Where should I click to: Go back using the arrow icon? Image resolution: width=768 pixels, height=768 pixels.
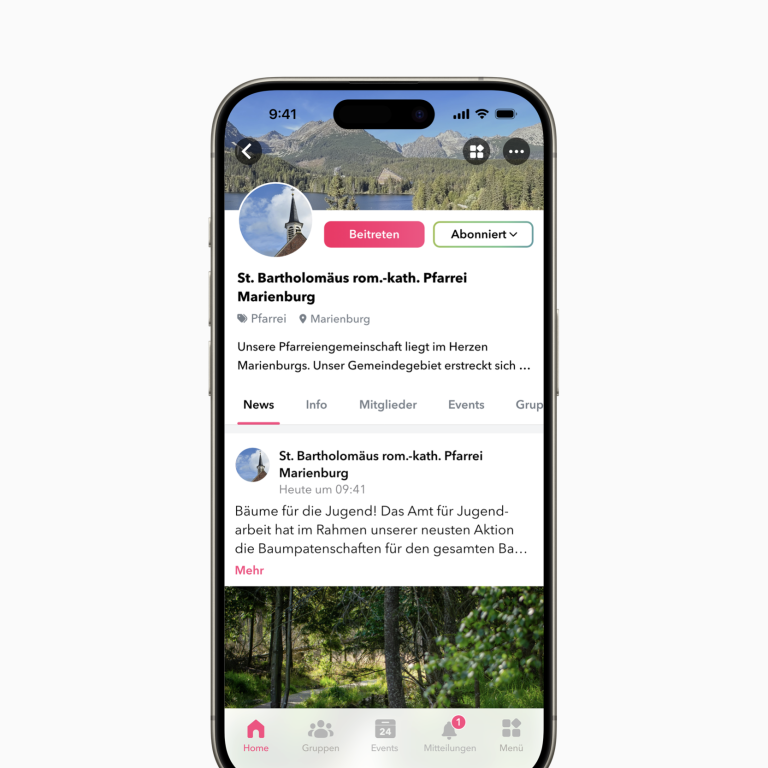pyautogui.click(x=248, y=151)
